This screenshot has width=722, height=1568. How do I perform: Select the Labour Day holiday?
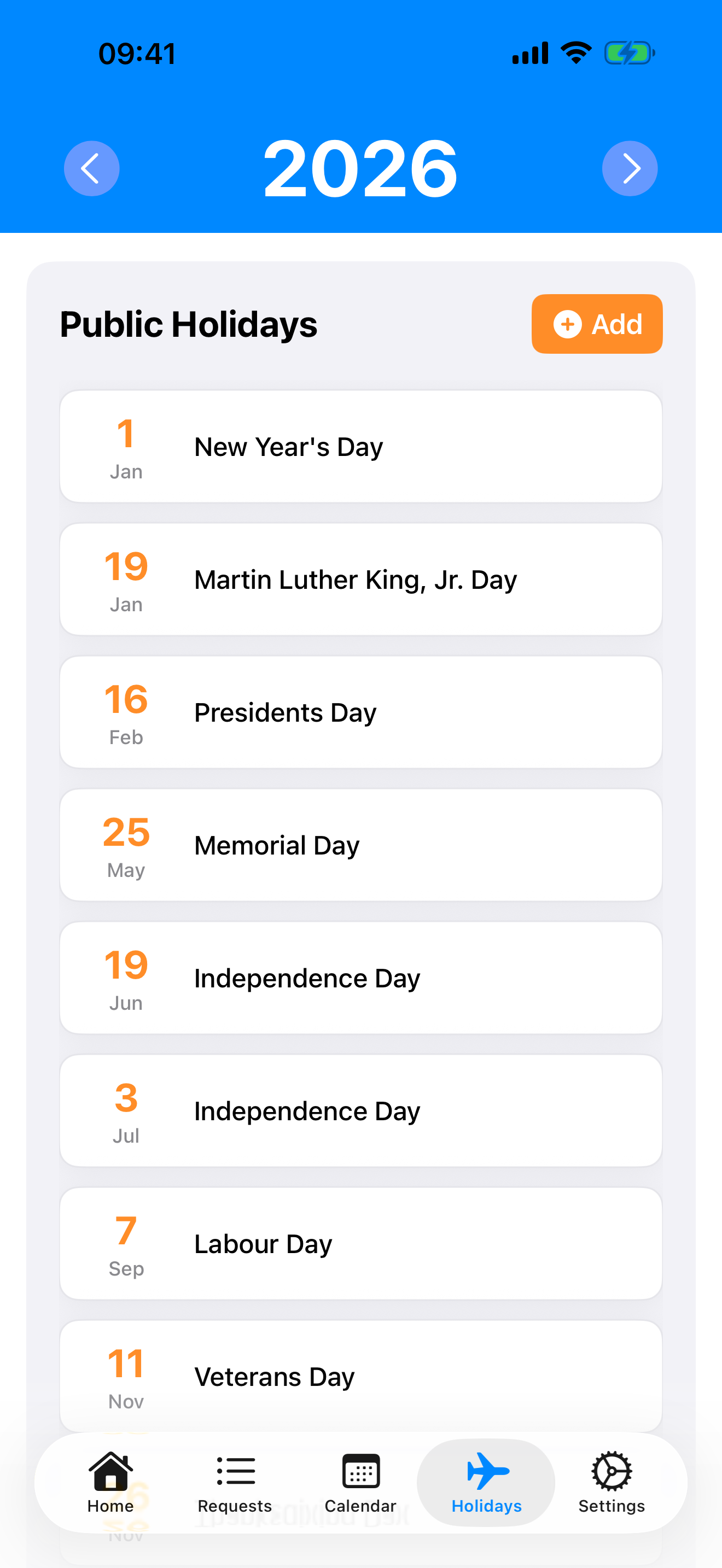pos(360,1244)
